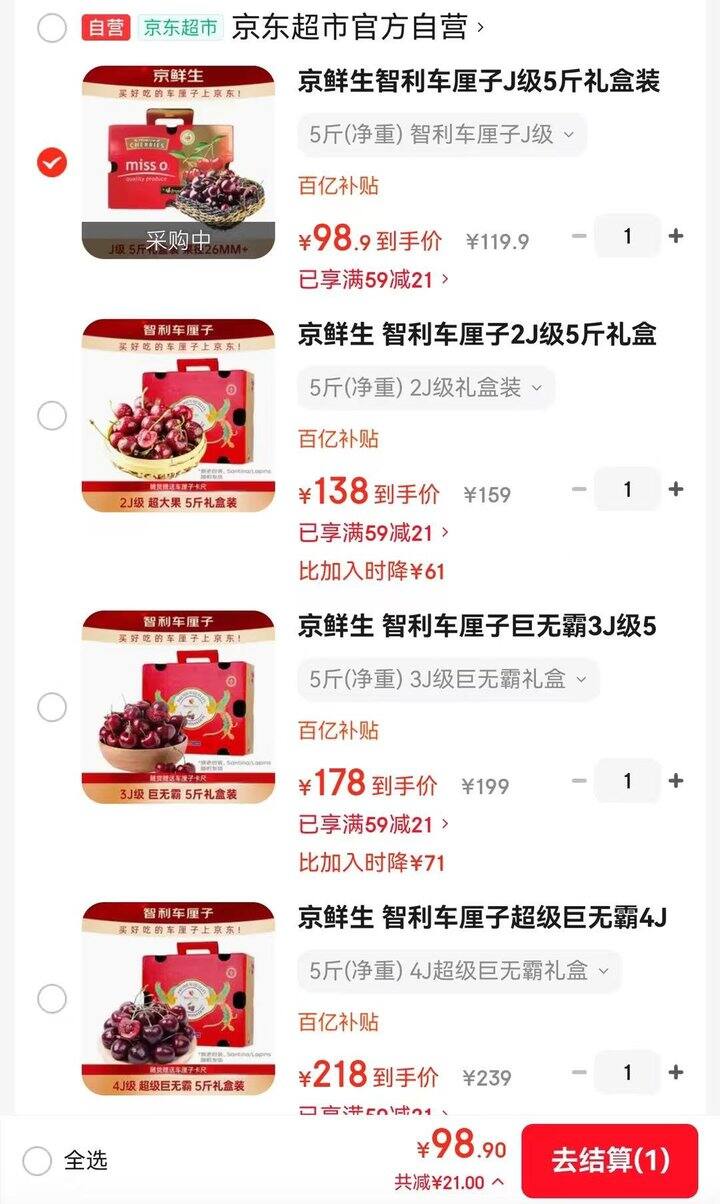Viewport: 720px width, 1204px height.
Task: Uncheck the selected J级5斤礼盒装 item
Action: click(53, 160)
